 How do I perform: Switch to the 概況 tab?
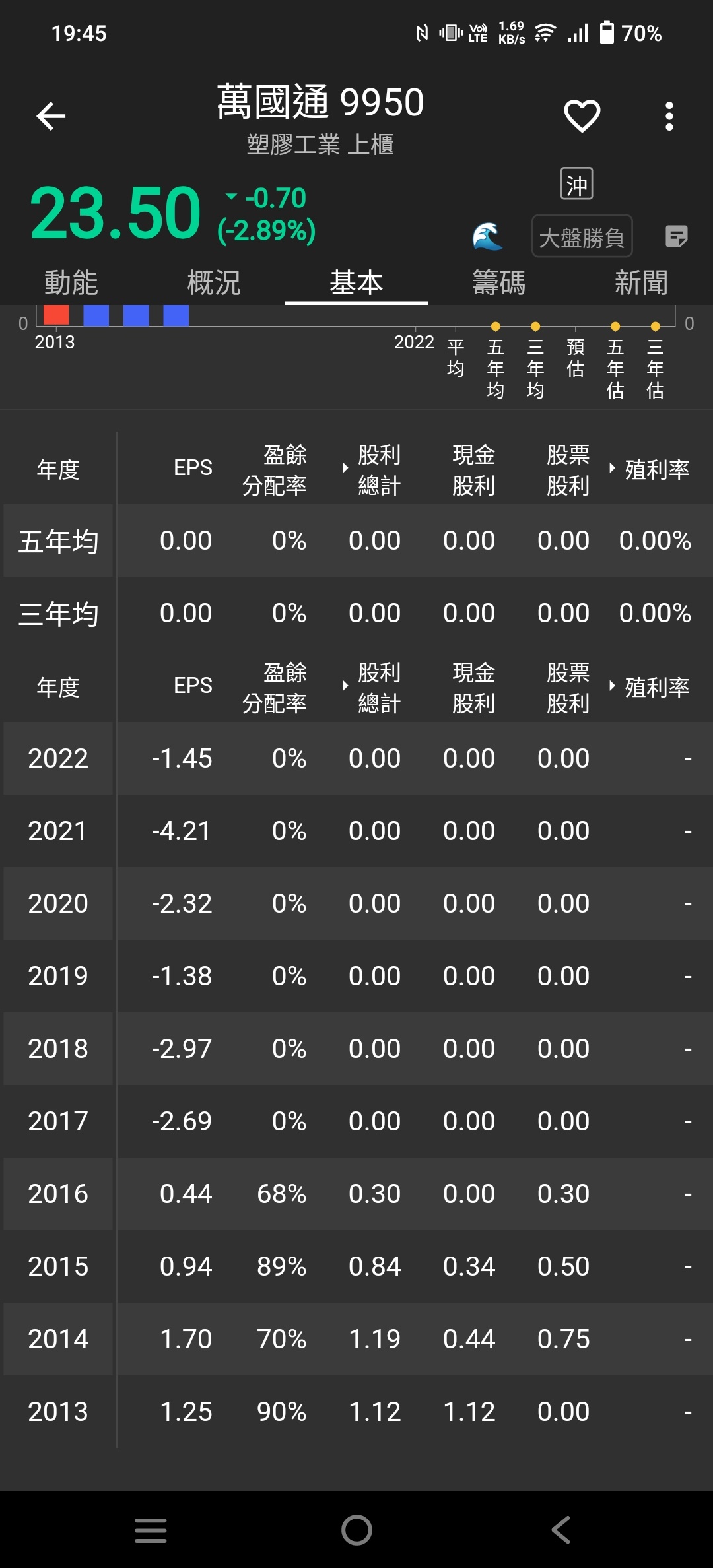pos(214,282)
